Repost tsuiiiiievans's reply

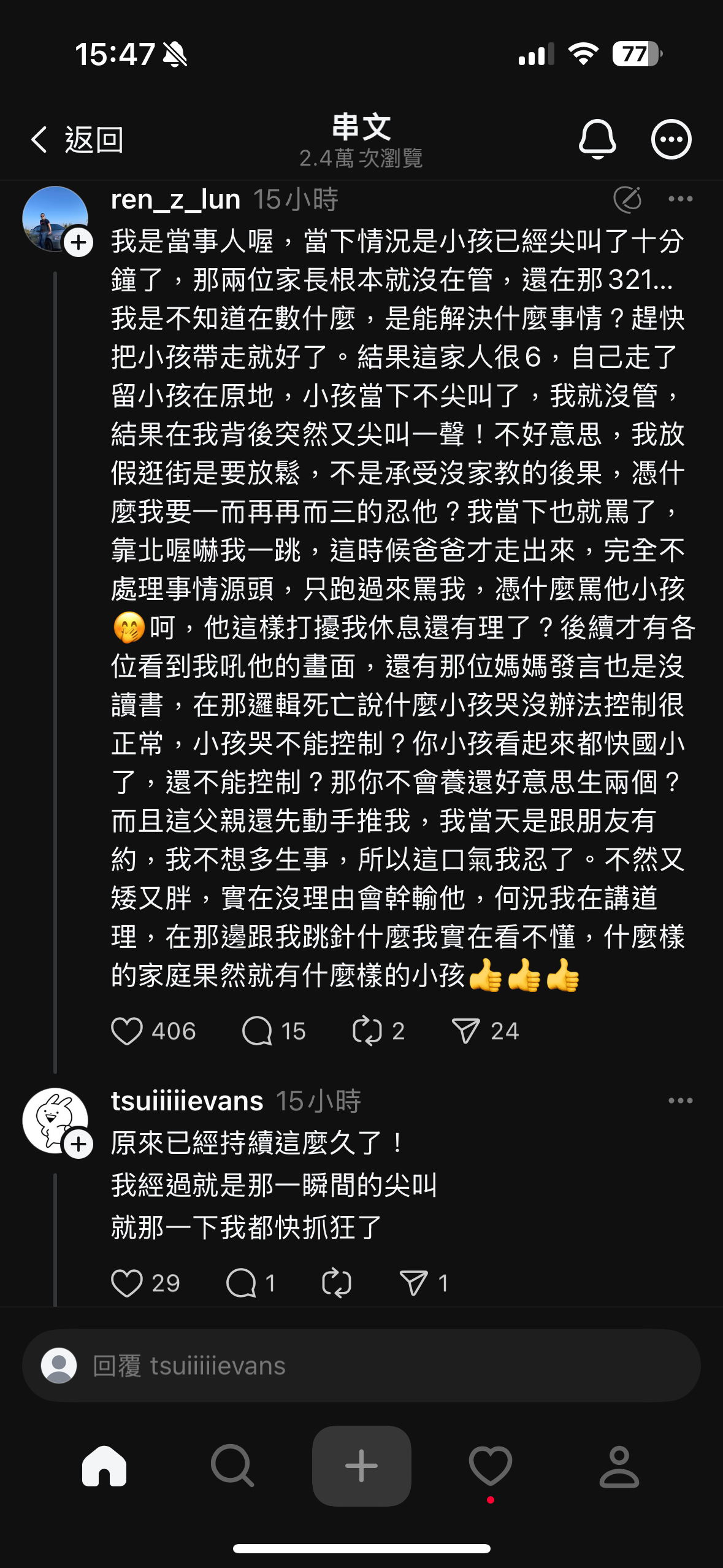[x=337, y=1283]
